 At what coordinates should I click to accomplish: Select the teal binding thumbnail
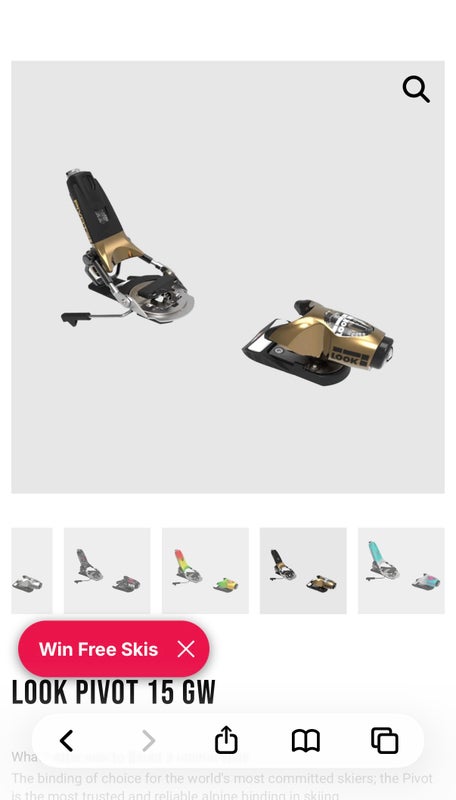point(401,570)
